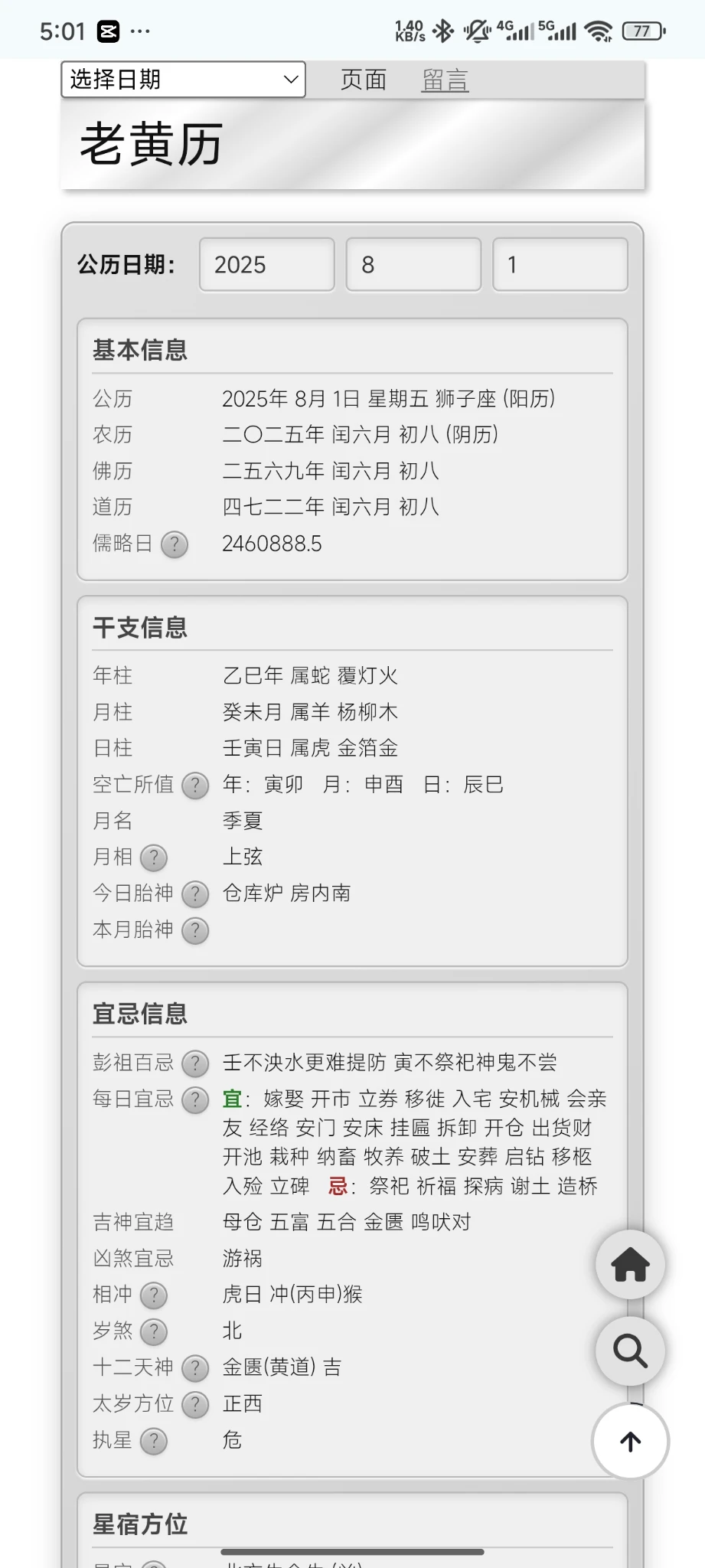
Task: Open the floating search button
Action: [x=630, y=1351]
